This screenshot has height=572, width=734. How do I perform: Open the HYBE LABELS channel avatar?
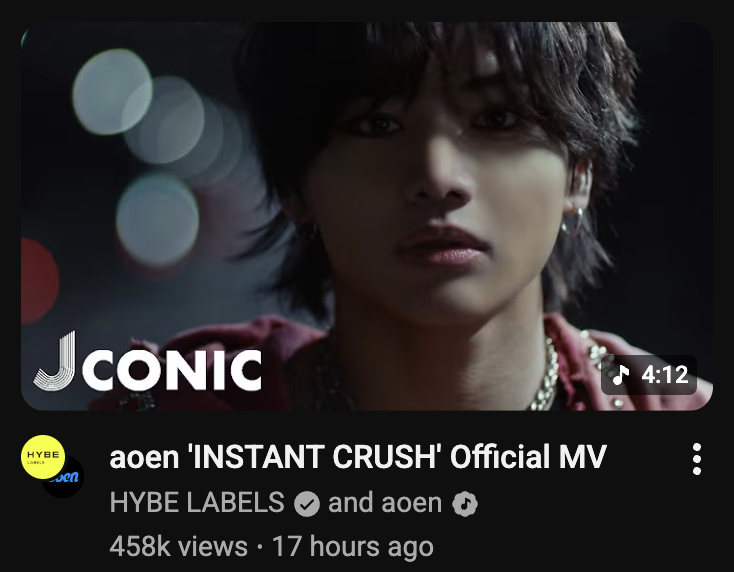[43, 458]
